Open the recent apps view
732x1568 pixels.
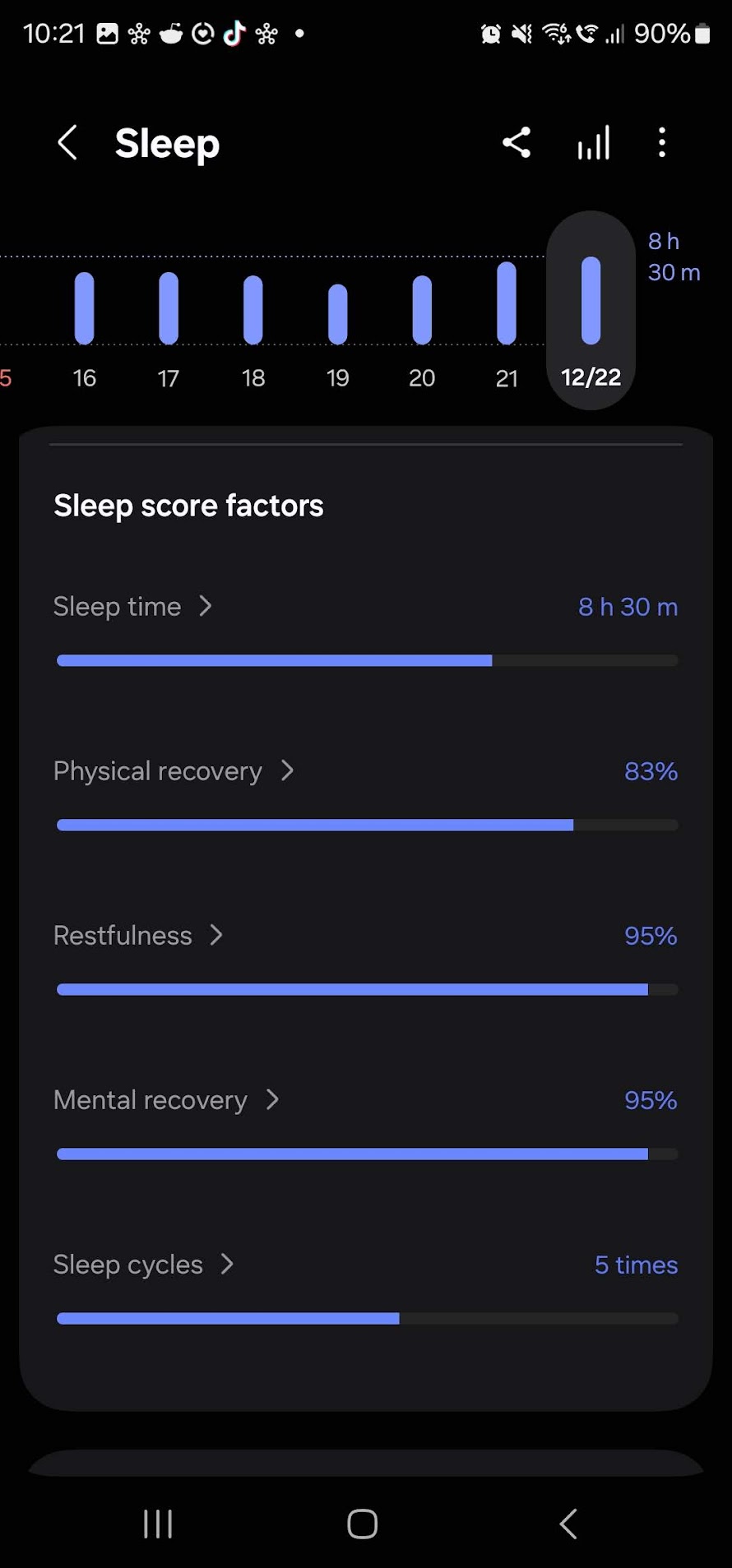coord(158,1524)
